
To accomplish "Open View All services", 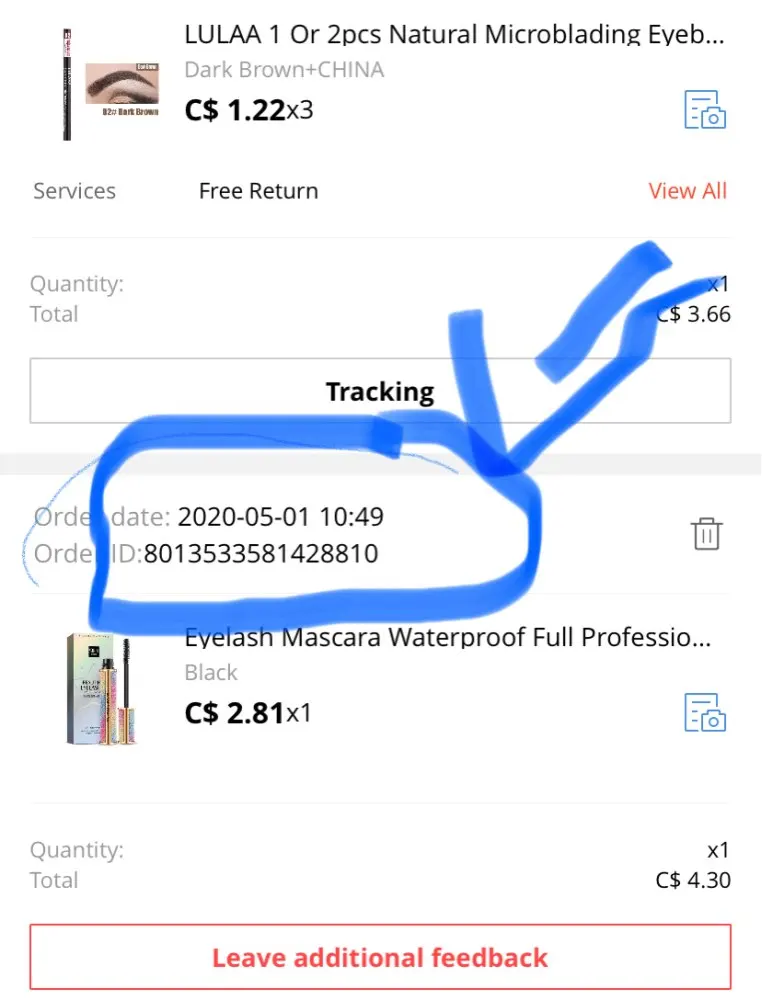I will 687,191.
